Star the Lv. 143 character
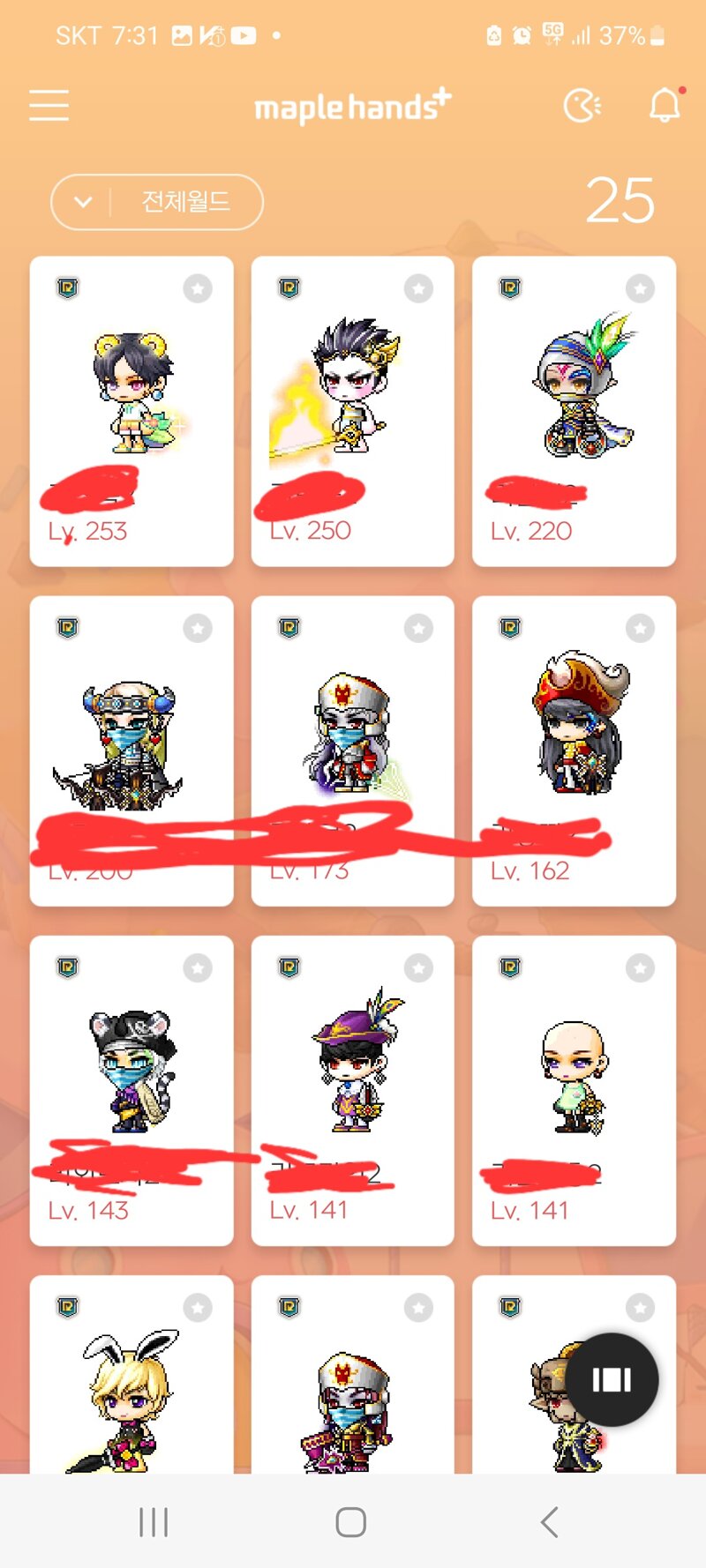Screen dimensions: 706x1568 point(198,967)
